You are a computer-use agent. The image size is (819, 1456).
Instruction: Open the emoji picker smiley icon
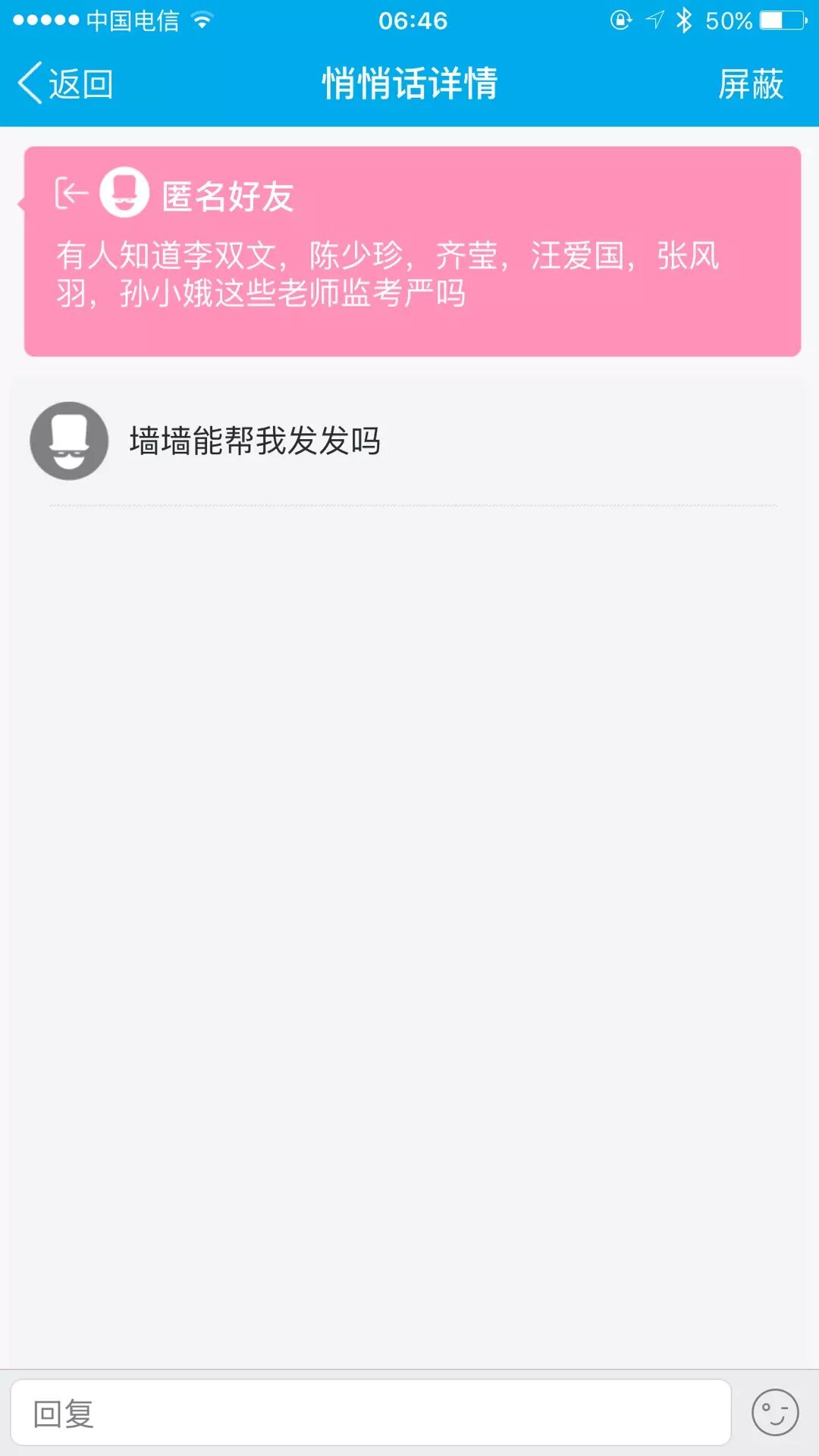click(774, 1413)
